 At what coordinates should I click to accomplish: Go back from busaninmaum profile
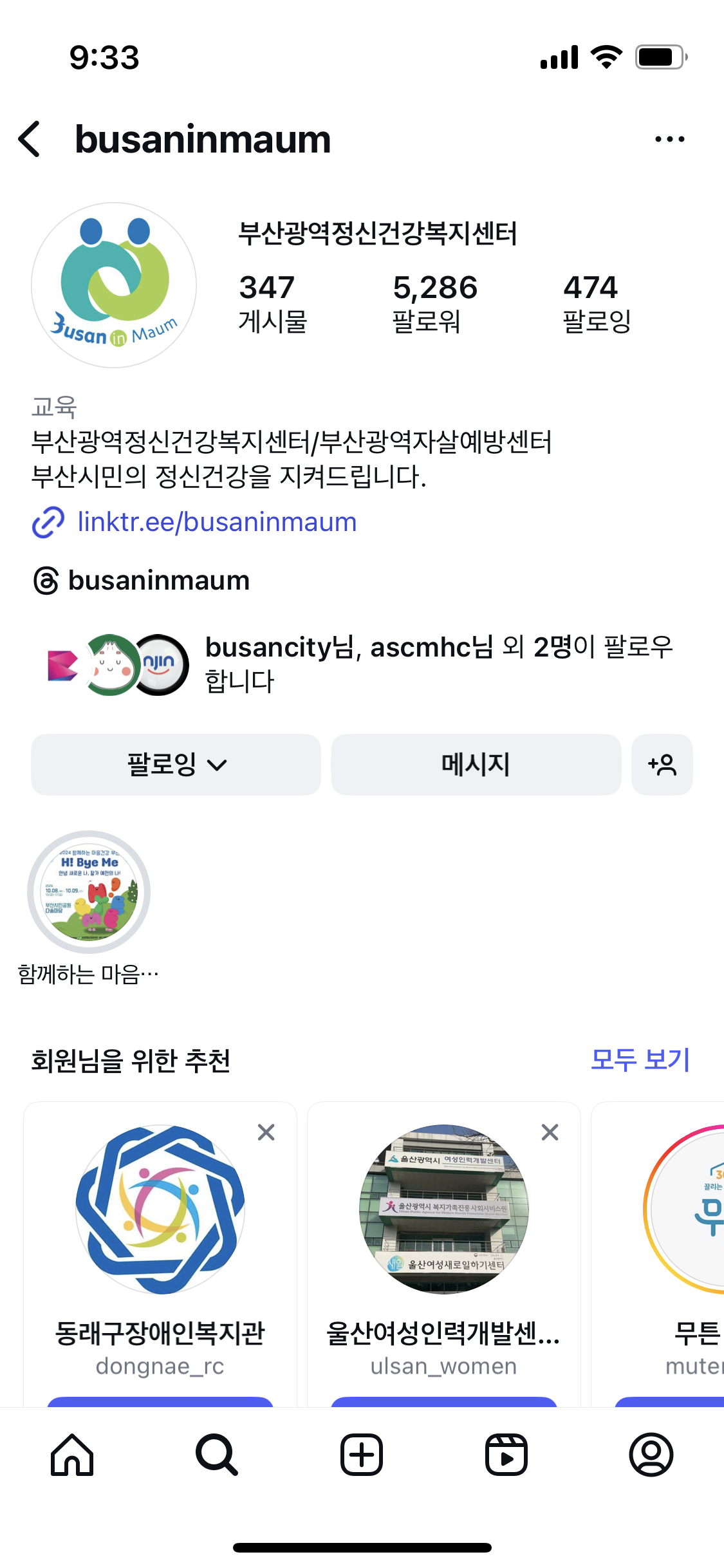click(30, 139)
